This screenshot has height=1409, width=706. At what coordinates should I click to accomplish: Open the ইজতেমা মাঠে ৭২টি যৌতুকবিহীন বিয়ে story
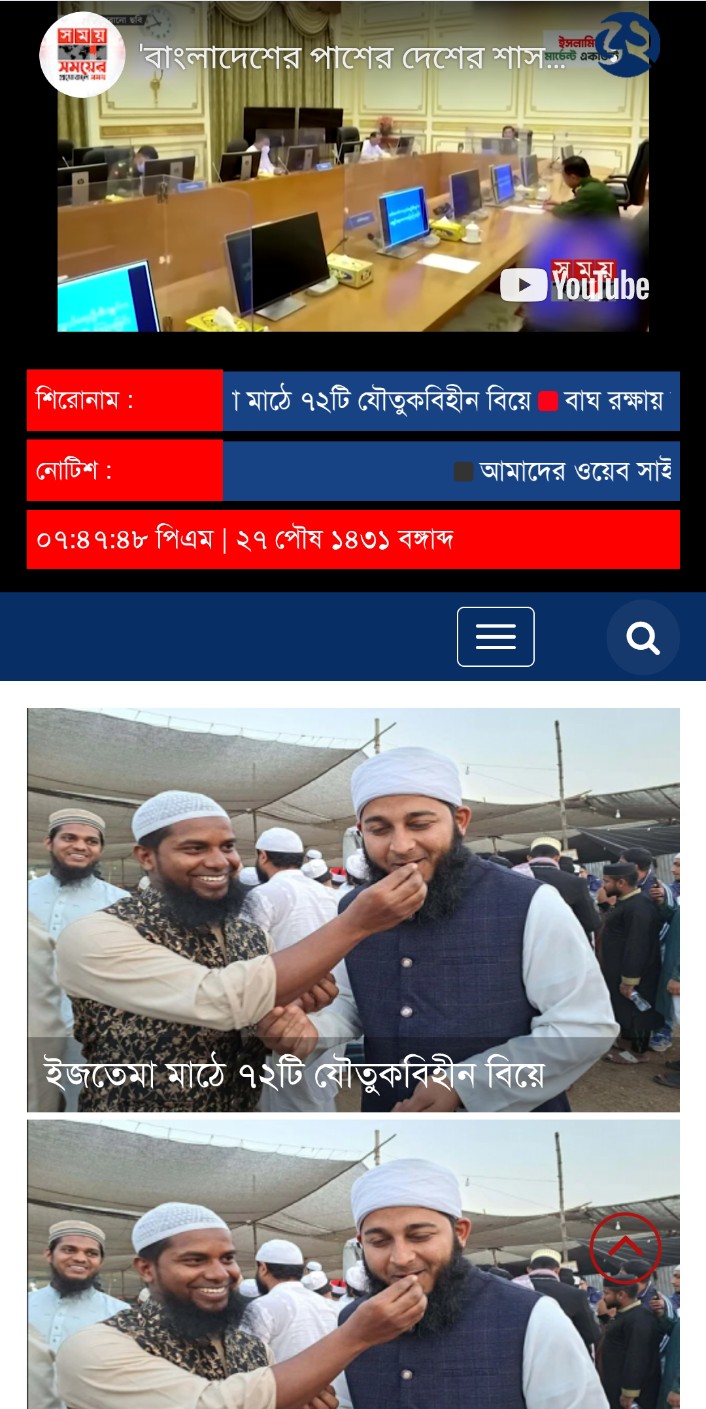coord(295,1075)
